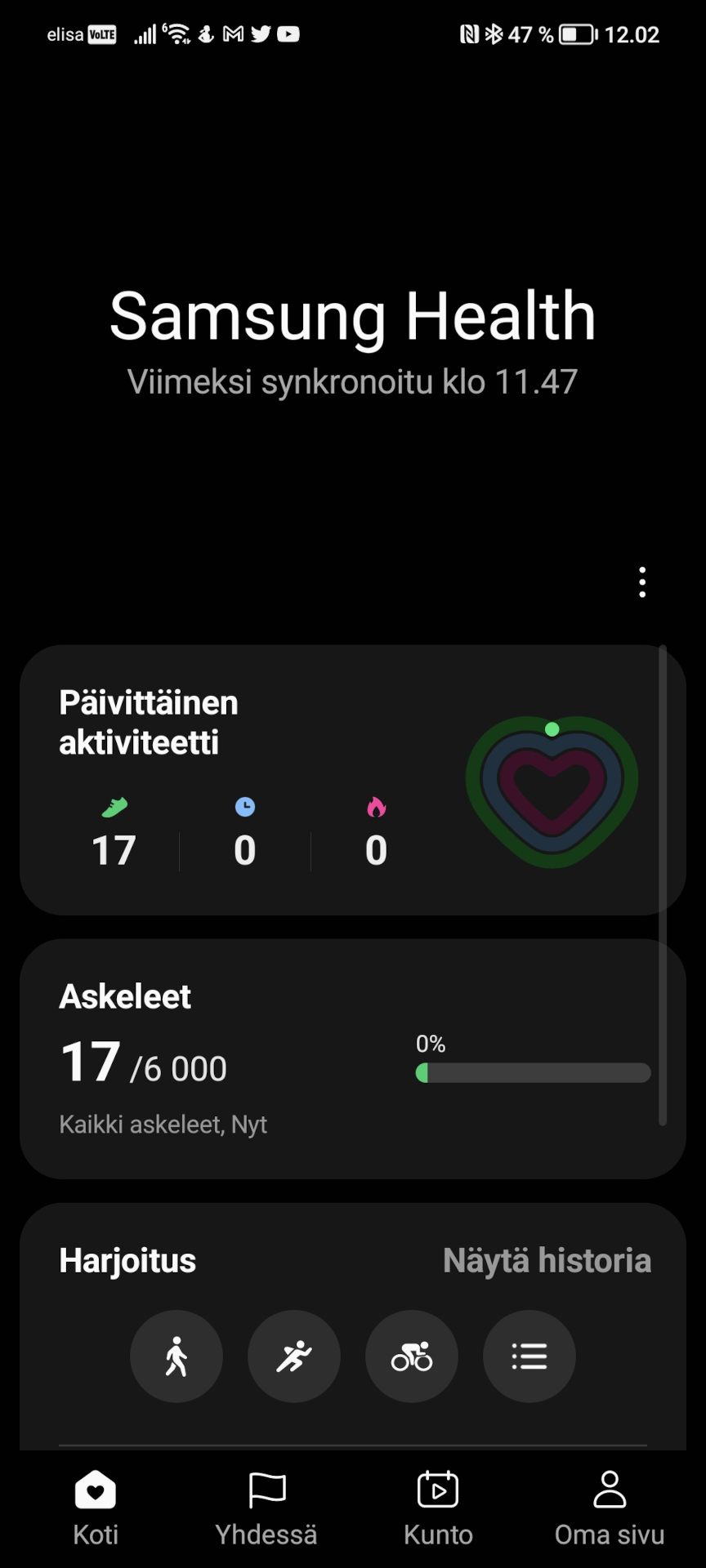Screen dimensions: 706x1568
Task: Switch to the Kunto tab
Action: click(438, 1508)
